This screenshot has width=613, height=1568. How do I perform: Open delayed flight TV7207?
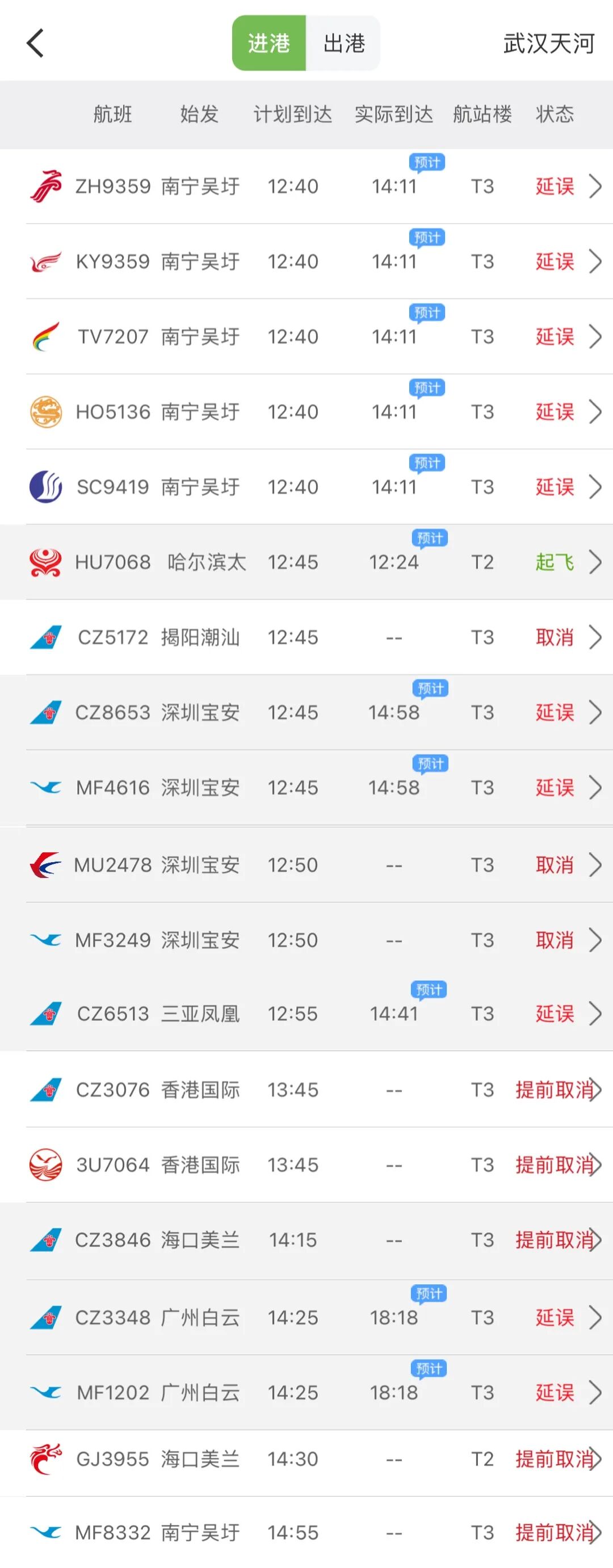(306, 337)
